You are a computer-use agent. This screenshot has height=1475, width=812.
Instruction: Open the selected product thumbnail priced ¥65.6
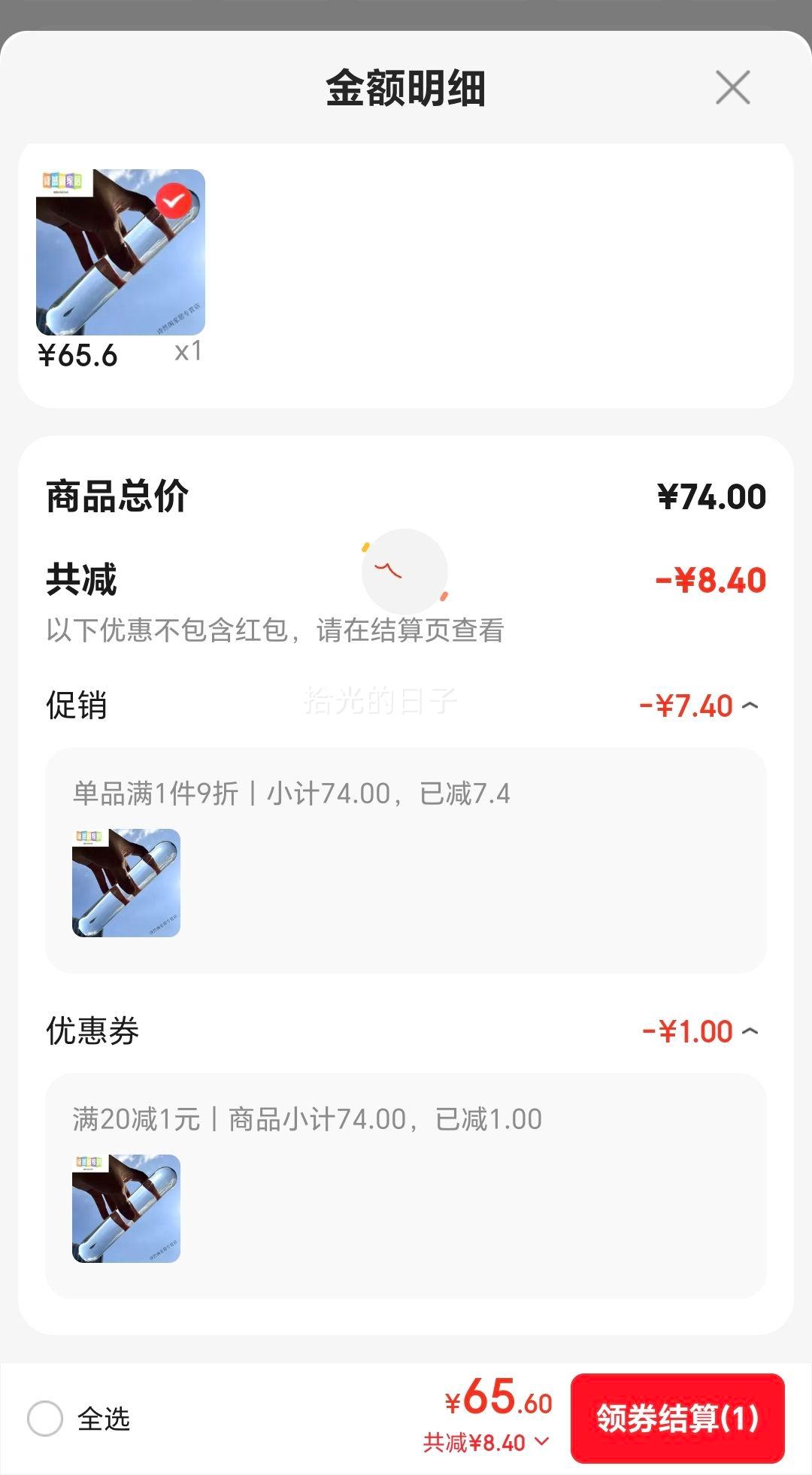coord(122,256)
